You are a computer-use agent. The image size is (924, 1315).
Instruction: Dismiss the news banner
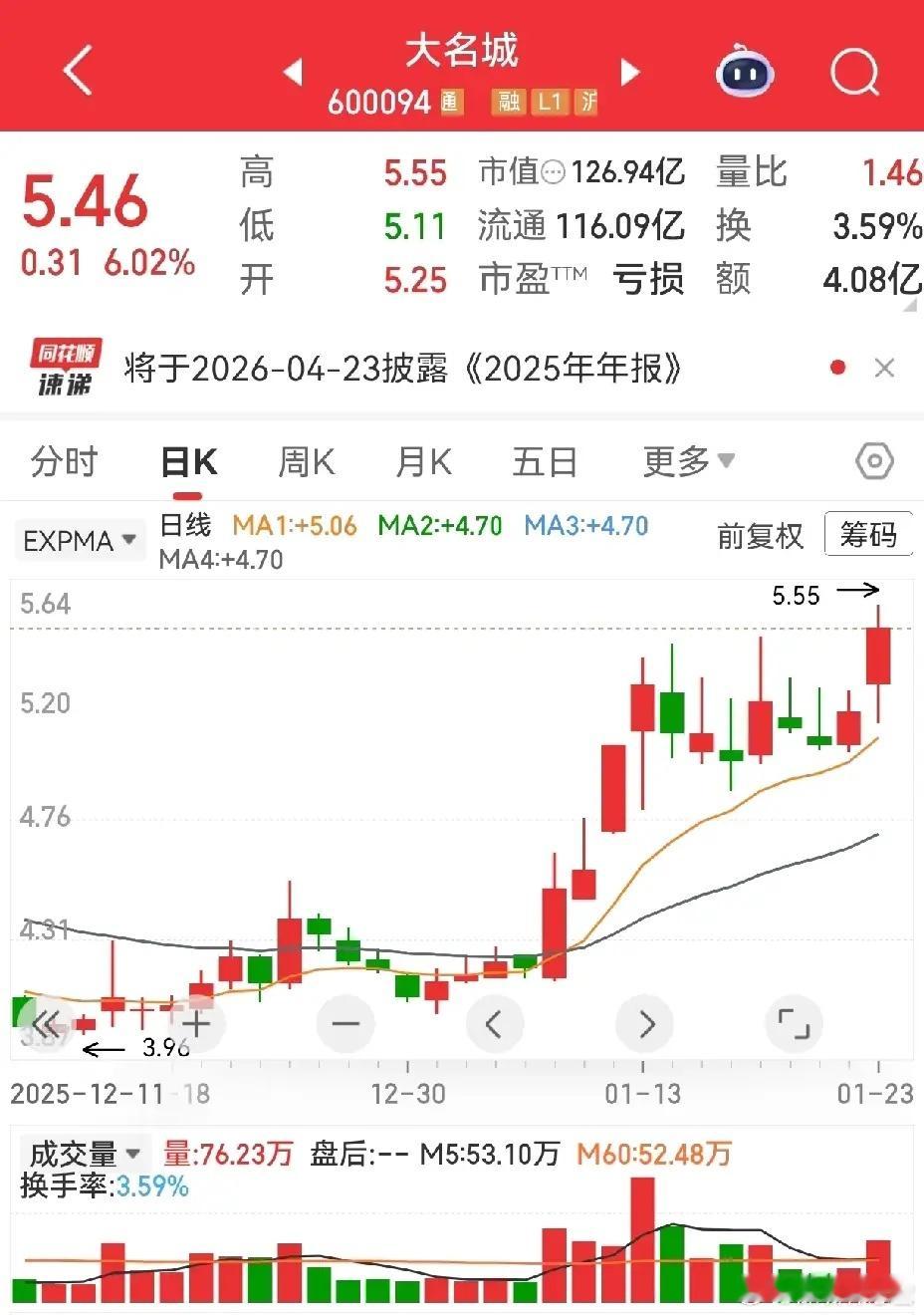point(884,369)
